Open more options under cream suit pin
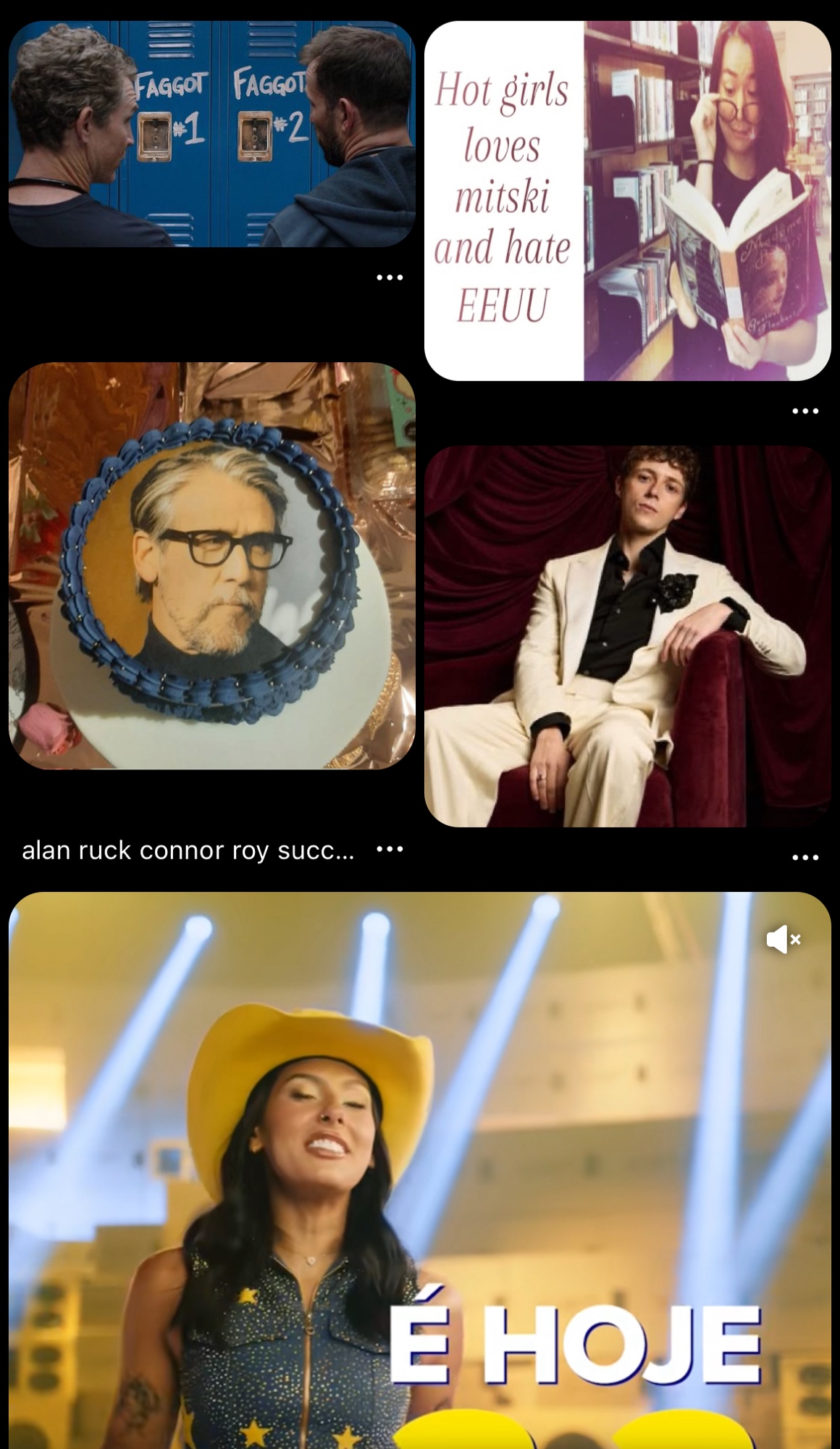This screenshot has height=1449, width=840. click(805, 858)
